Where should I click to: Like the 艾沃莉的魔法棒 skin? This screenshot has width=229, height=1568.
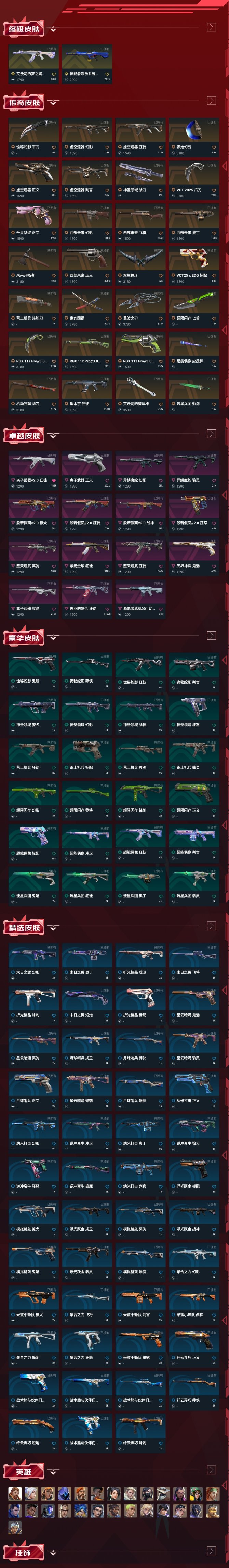[161, 404]
